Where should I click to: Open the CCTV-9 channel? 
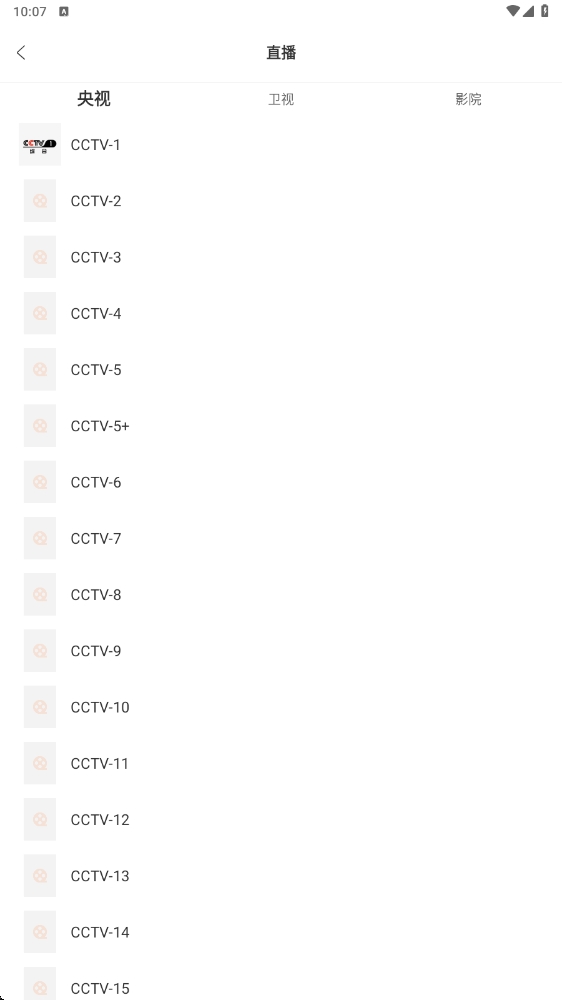coord(281,651)
